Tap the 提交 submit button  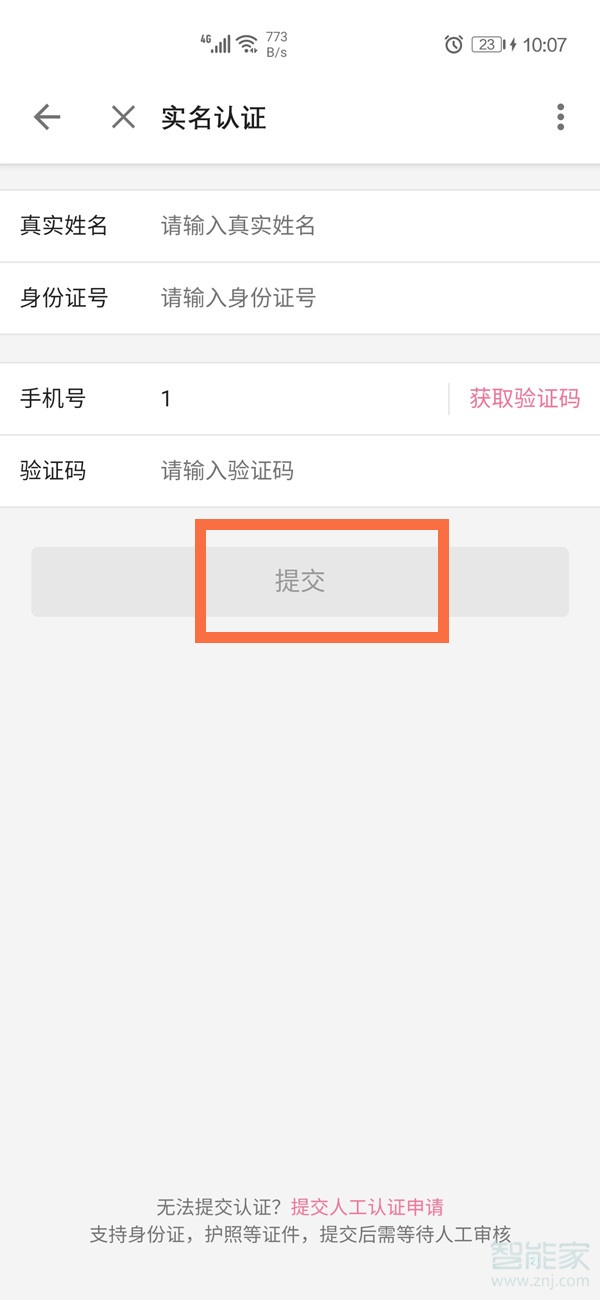[x=300, y=581]
